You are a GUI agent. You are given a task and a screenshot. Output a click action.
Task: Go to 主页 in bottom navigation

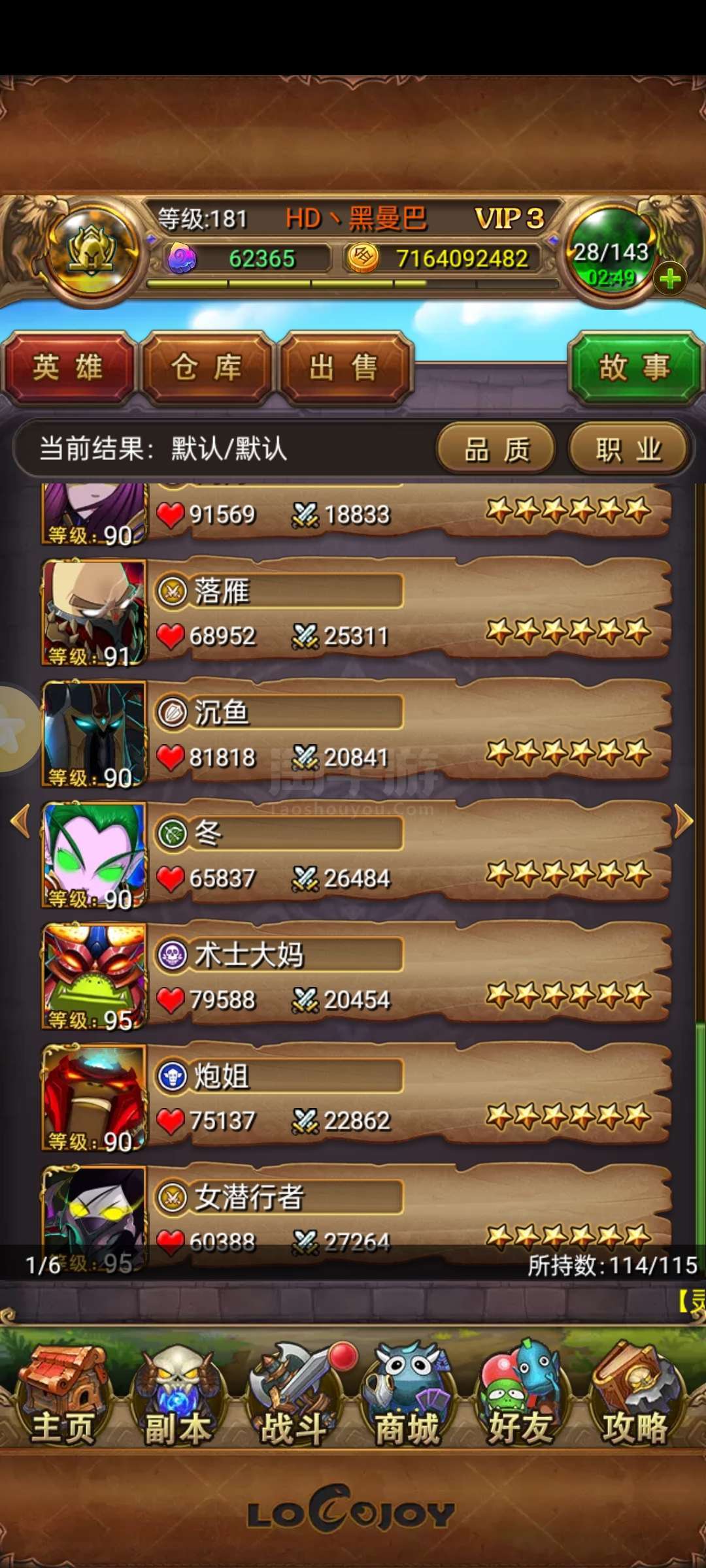(63, 1398)
